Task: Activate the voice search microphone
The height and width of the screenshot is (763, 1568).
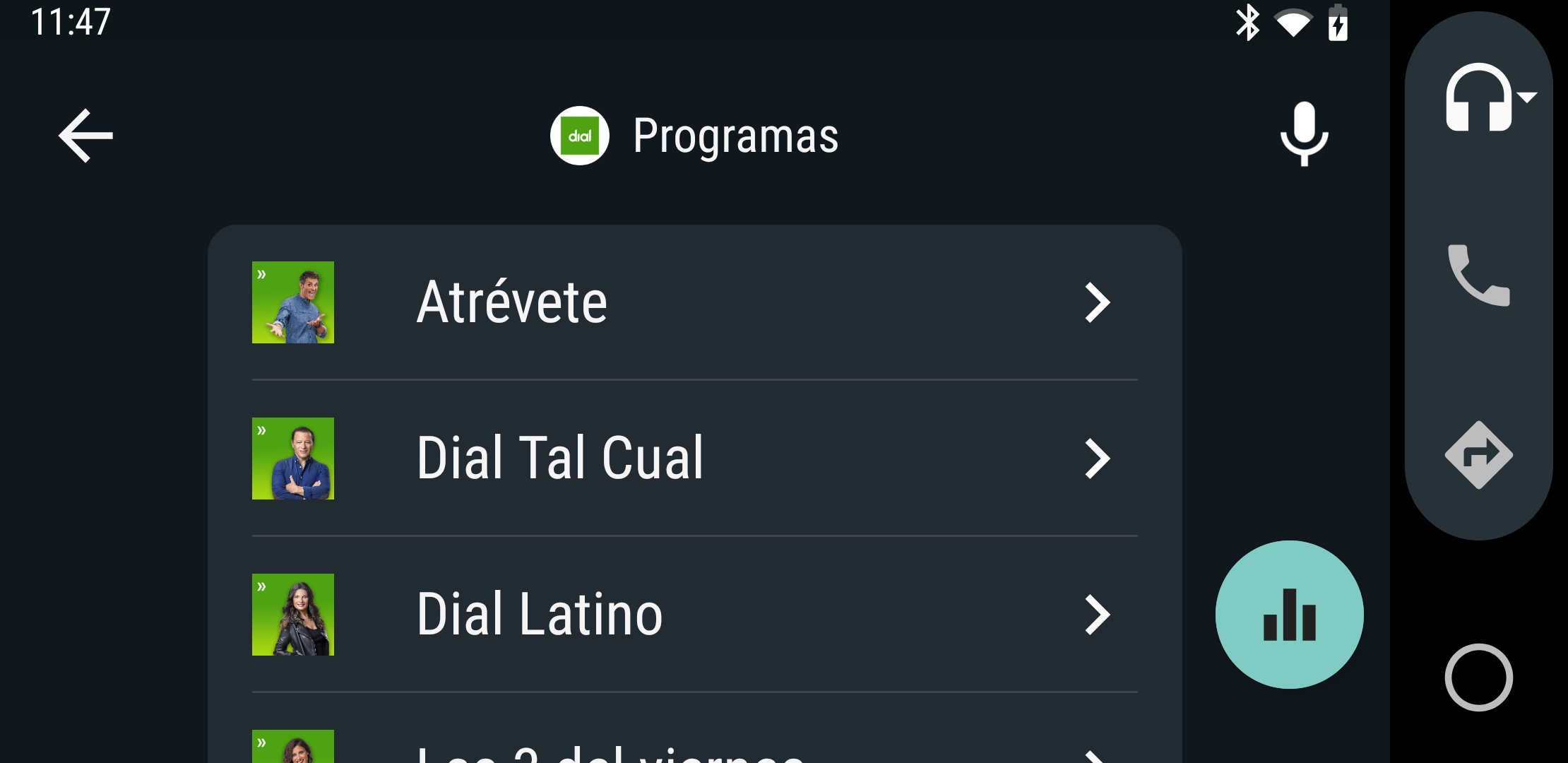Action: [x=1304, y=134]
